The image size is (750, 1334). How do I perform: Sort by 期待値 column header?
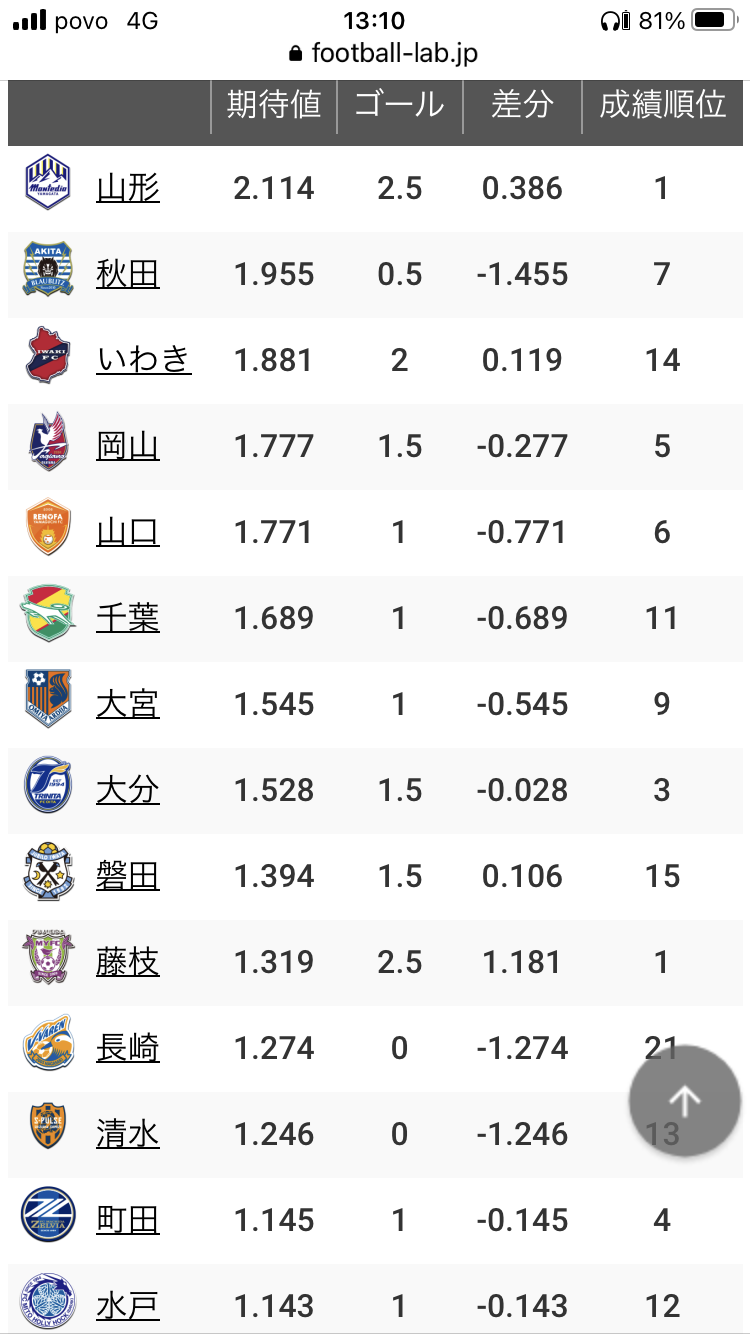point(274,104)
